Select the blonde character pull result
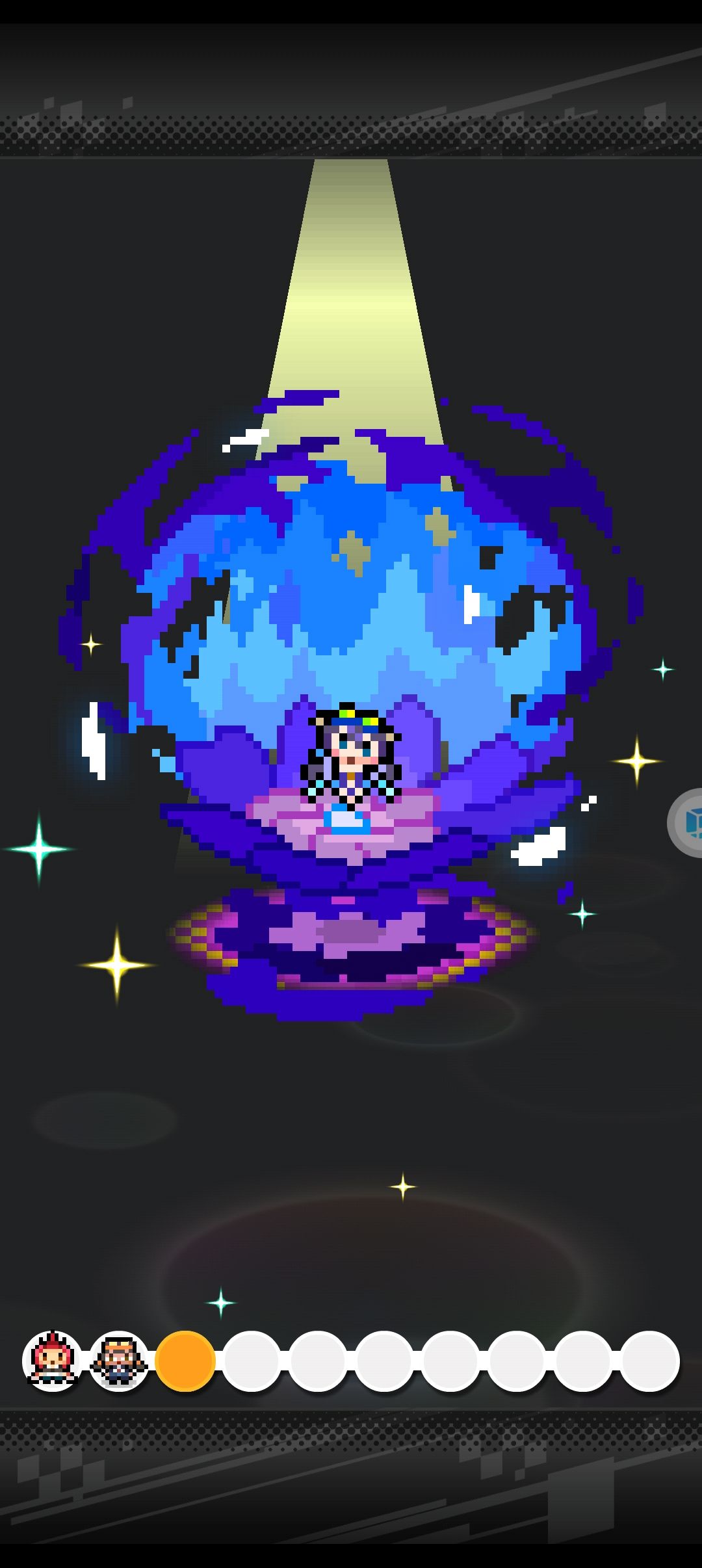Image resolution: width=702 pixels, height=1568 pixels. click(x=119, y=1361)
